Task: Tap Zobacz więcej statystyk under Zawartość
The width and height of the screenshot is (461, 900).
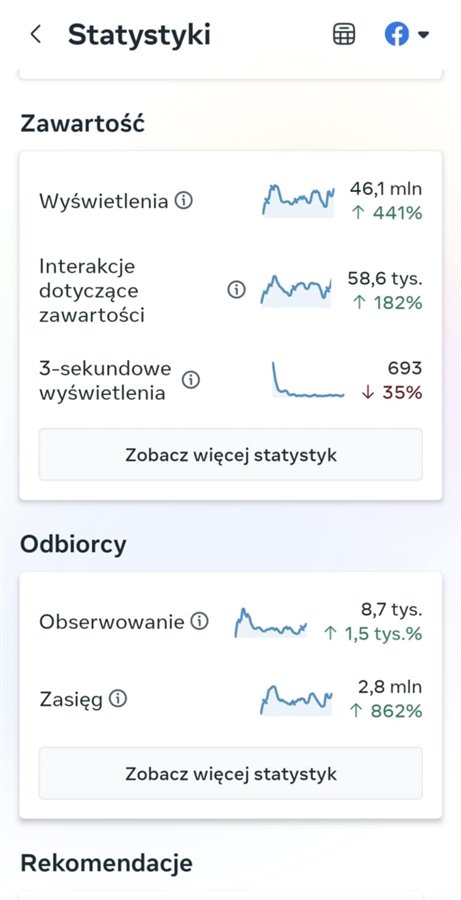Action: click(231, 455)
